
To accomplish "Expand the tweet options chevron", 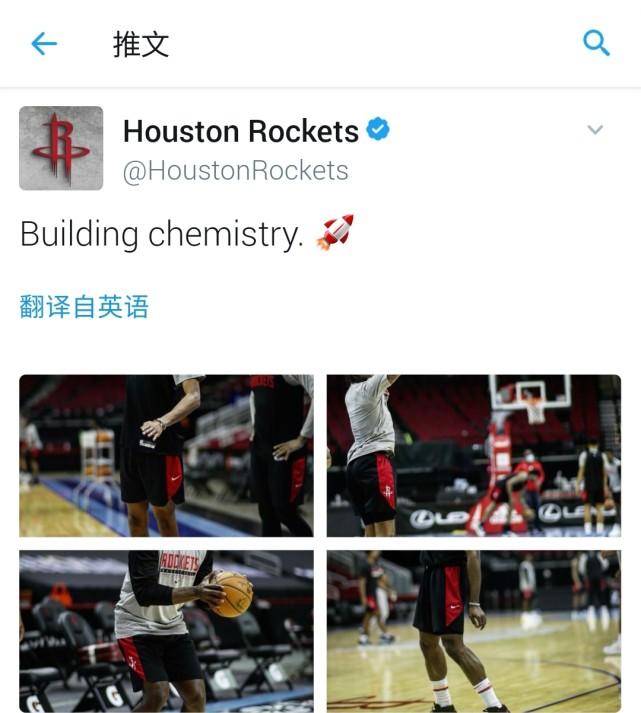I will (x=595, y=130).
